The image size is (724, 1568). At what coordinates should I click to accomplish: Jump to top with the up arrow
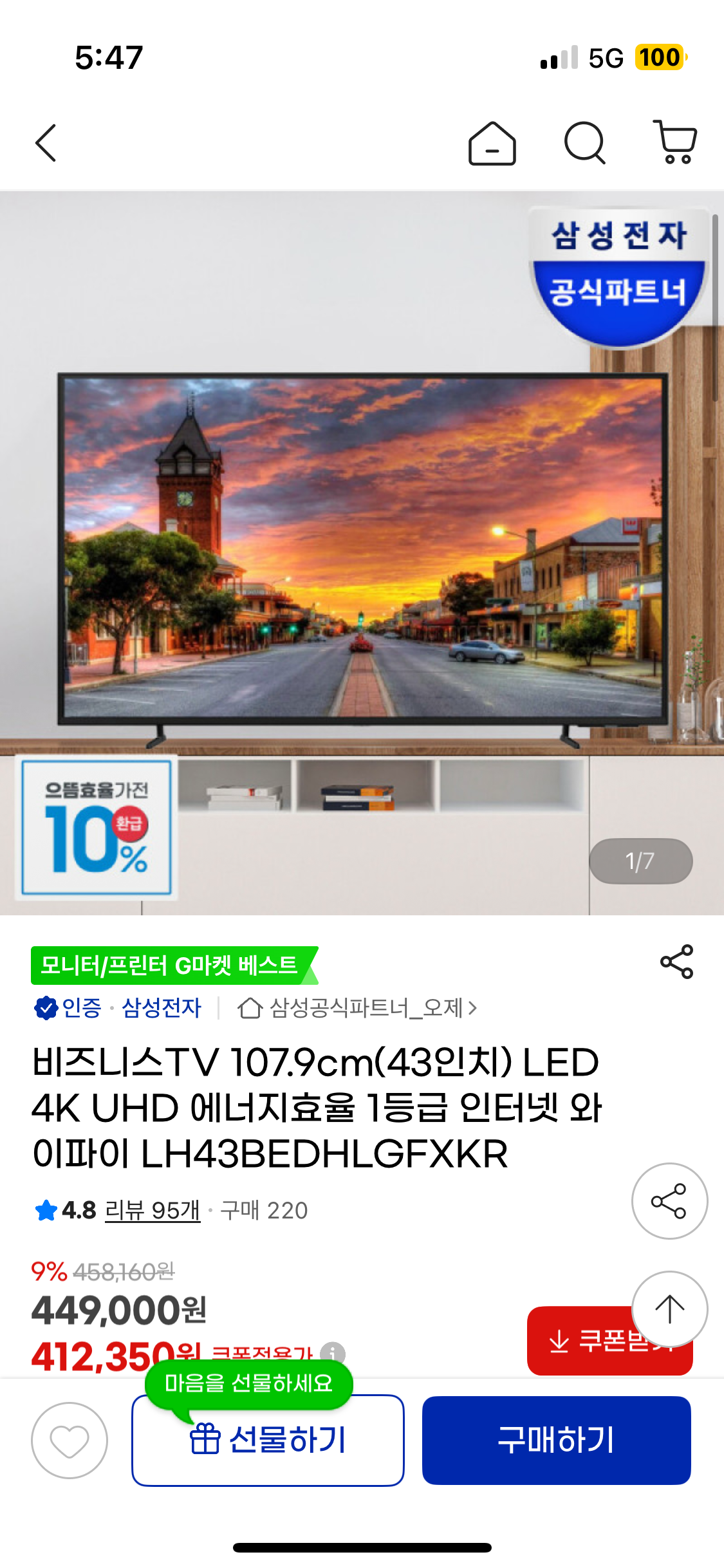tap(669, 1309)
